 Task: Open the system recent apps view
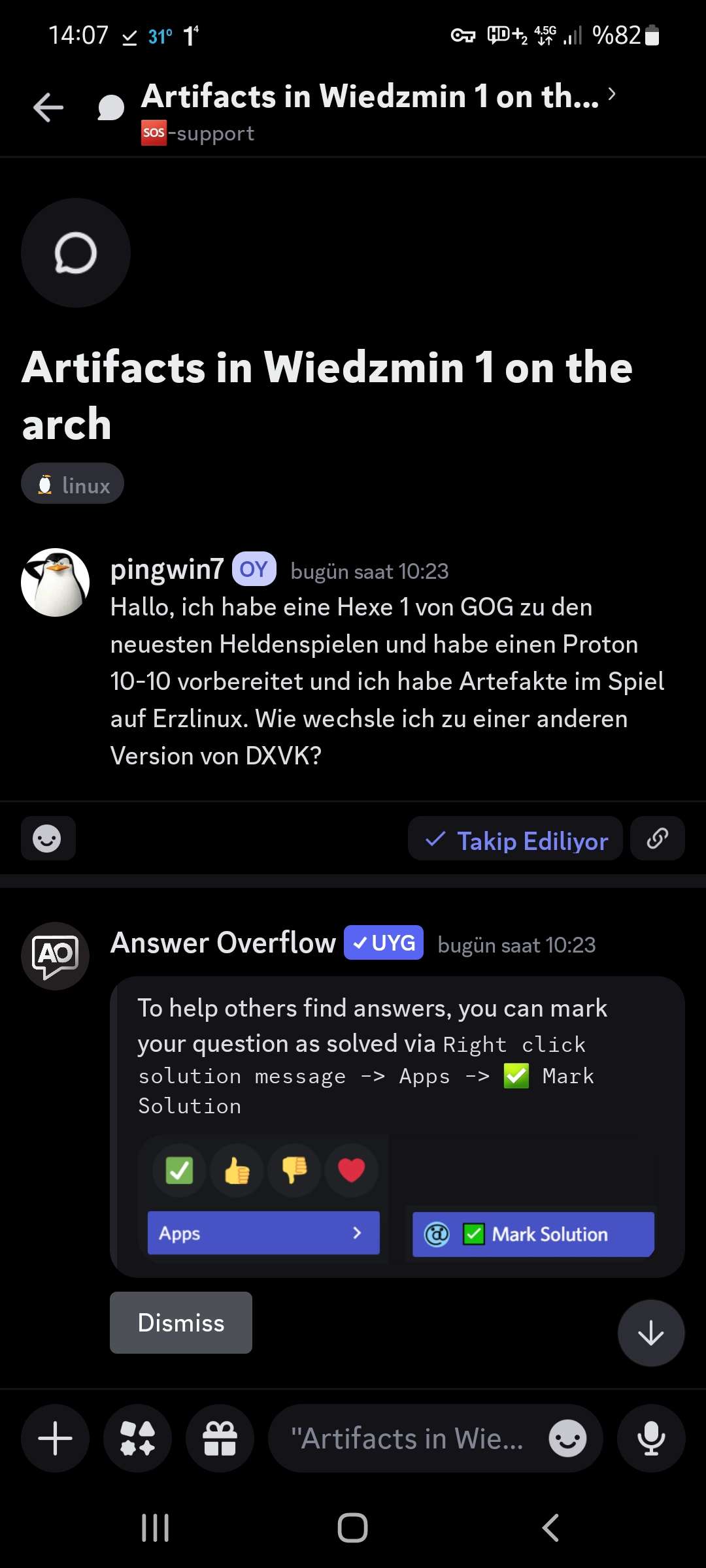tap(156, 1527)
